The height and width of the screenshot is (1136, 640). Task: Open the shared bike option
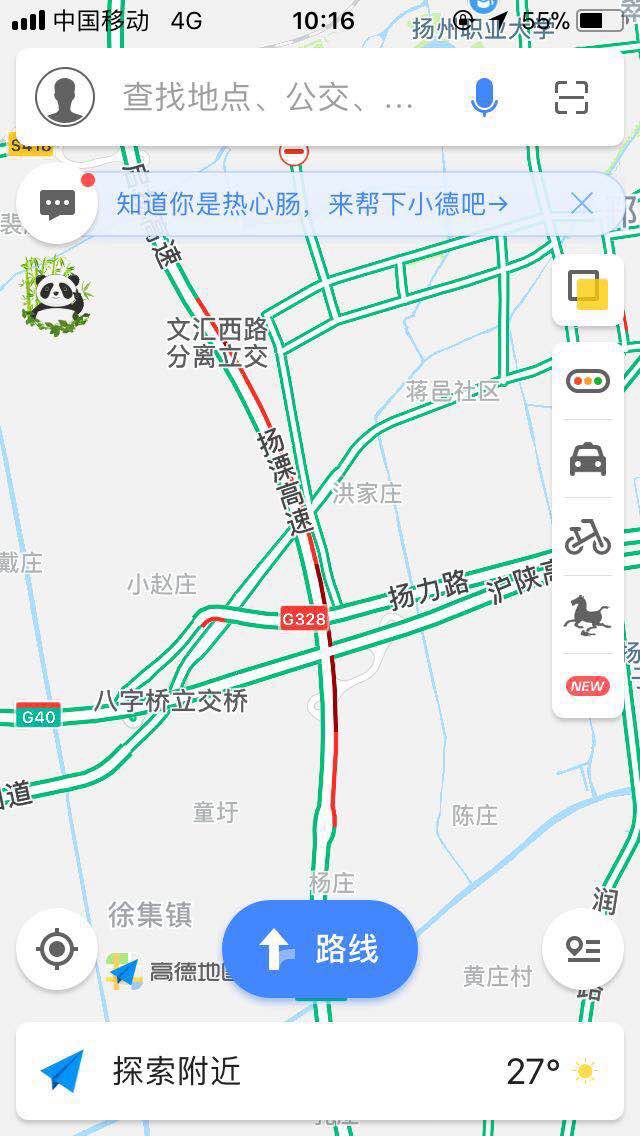[x=588, y=537]
